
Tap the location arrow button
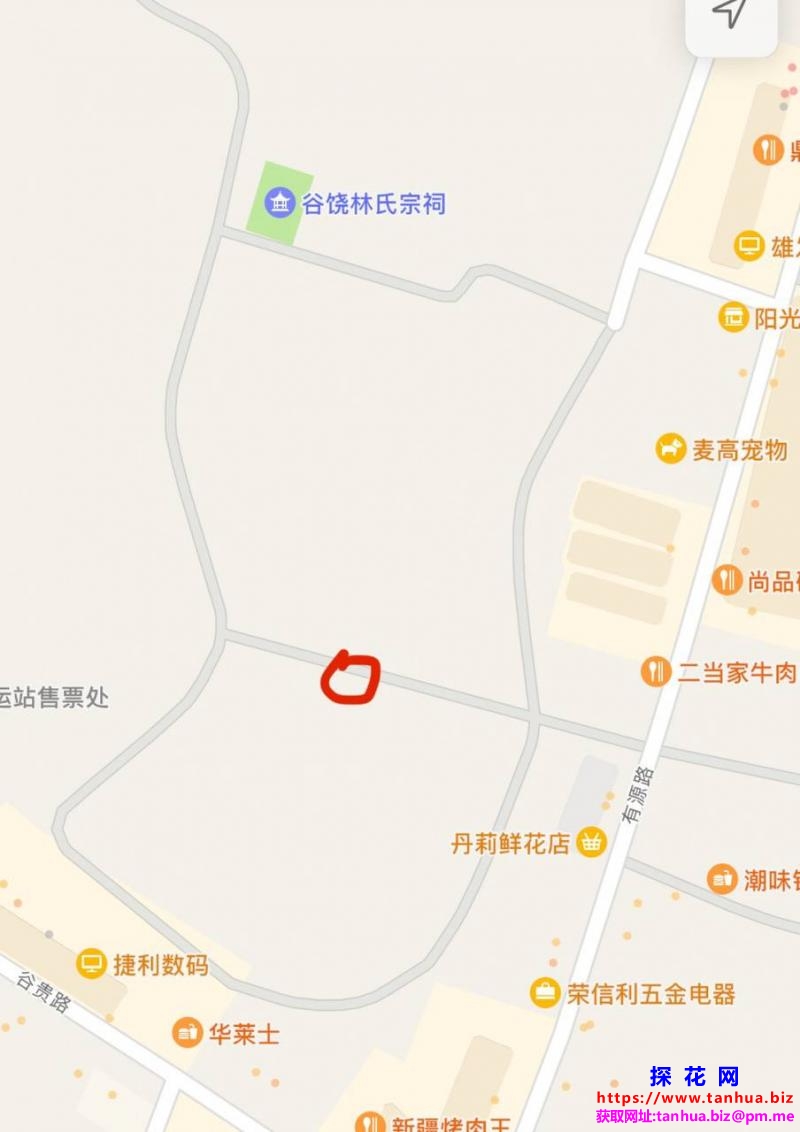730,14
